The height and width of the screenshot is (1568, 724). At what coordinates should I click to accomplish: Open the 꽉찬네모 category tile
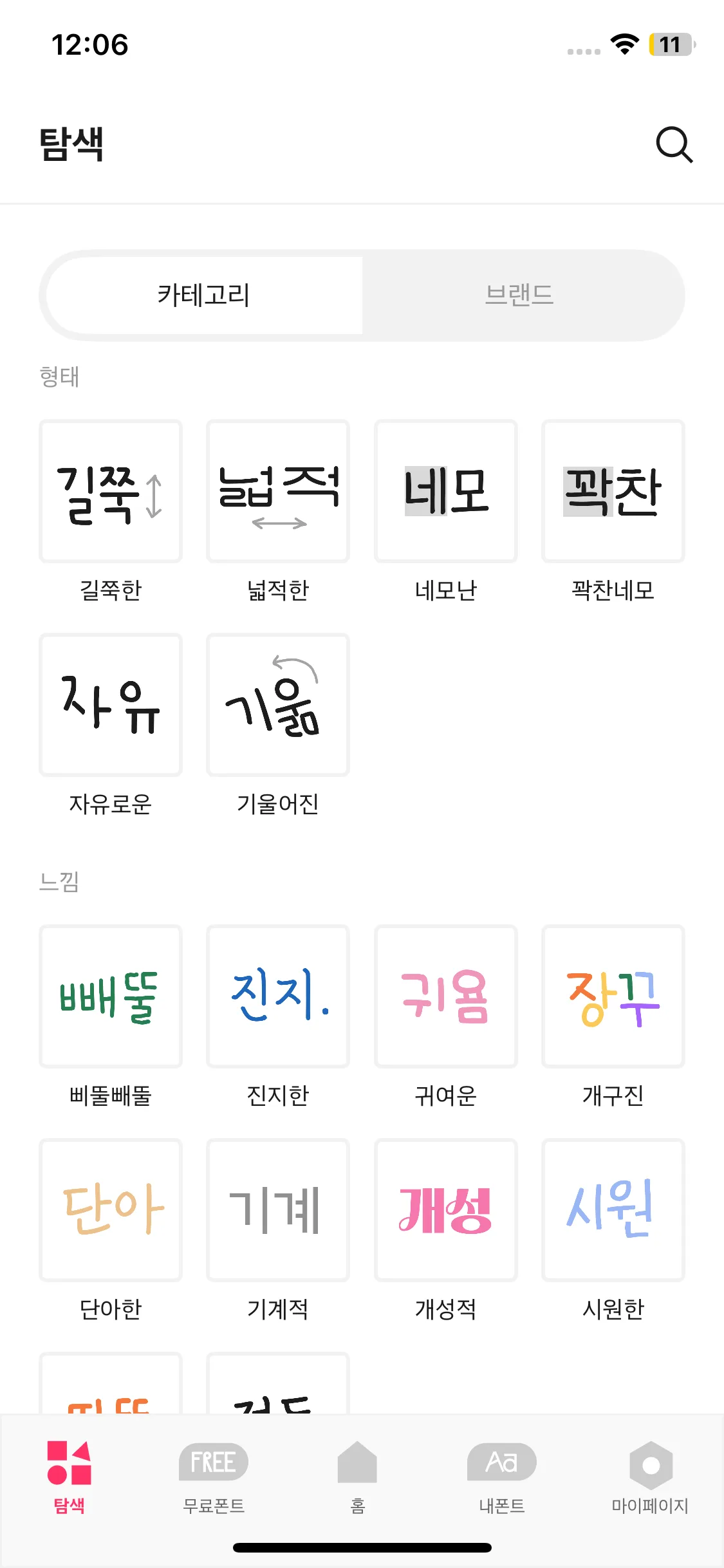[x=613, y=491]
